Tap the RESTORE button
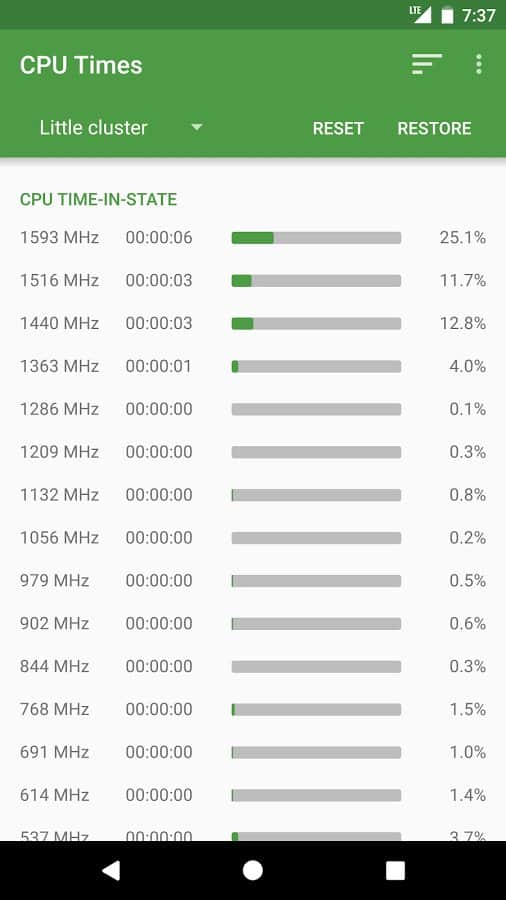506x900 pixels. click(x=434, y=128)
